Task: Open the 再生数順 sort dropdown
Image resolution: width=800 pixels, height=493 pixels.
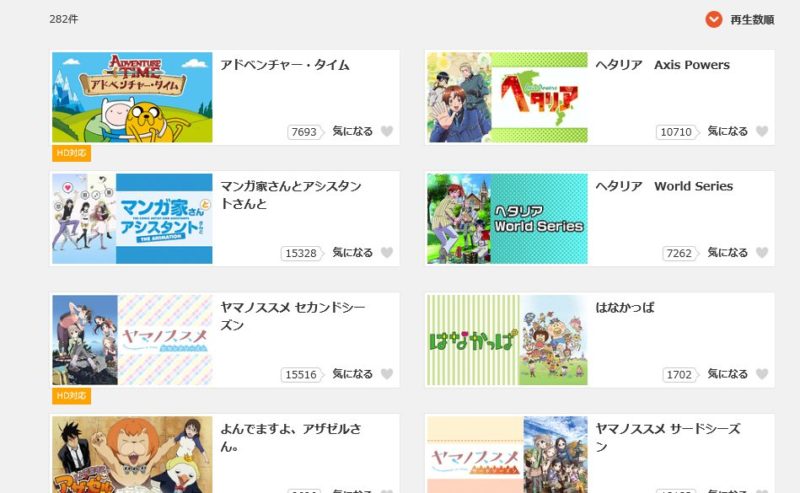Action: pos(739,19)
